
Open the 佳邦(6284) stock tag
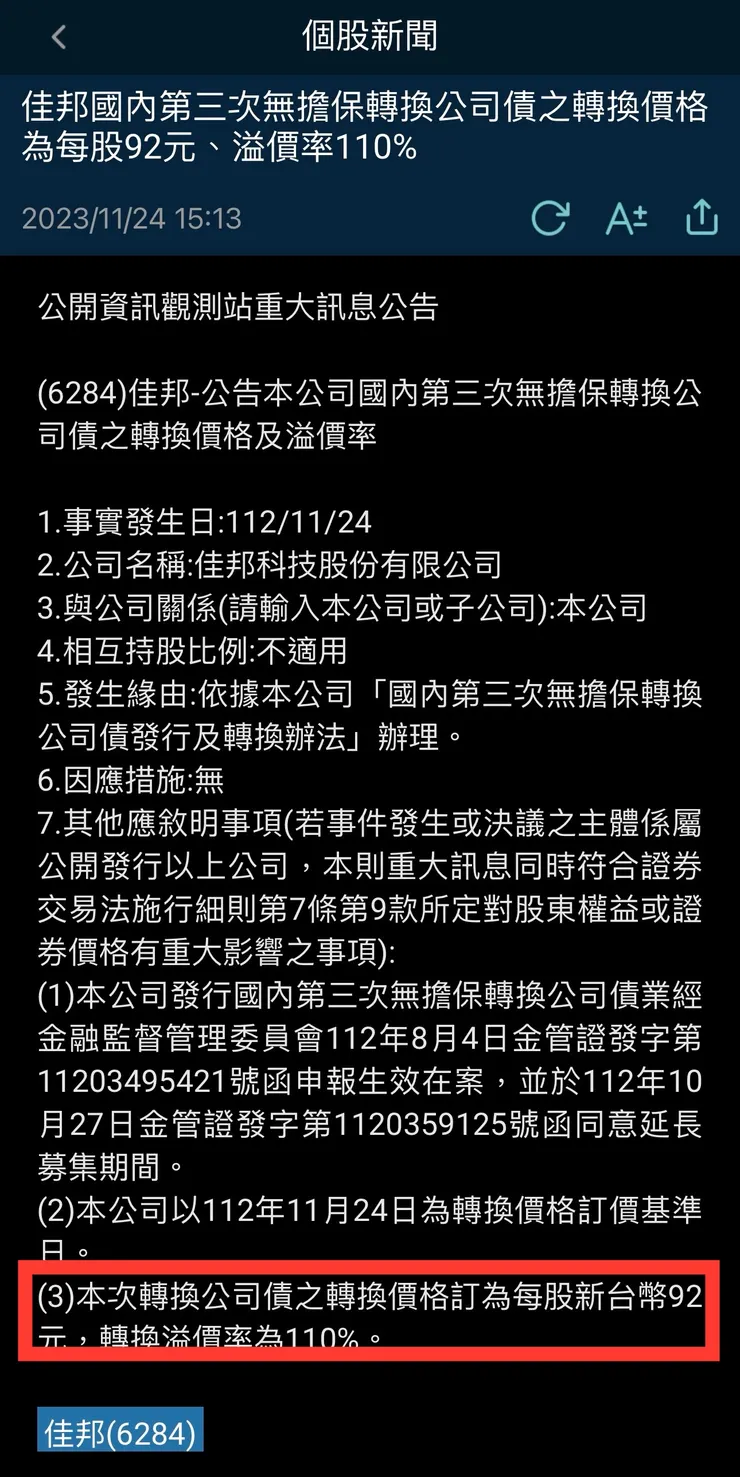click(x=120, y=1432)
